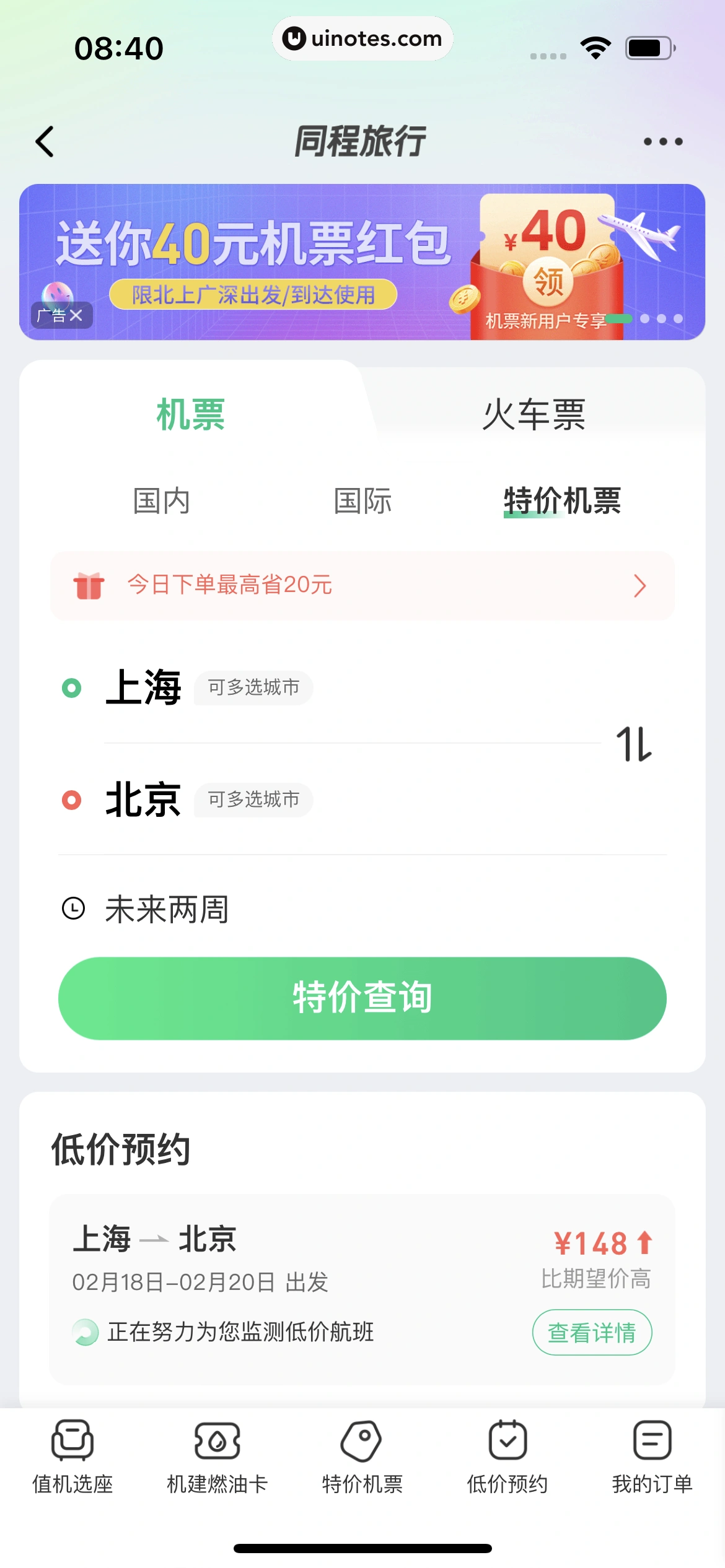This screenshot has width=725, height=1568.
Task: Close the 广告 banner ad
Action: [76, 316]
